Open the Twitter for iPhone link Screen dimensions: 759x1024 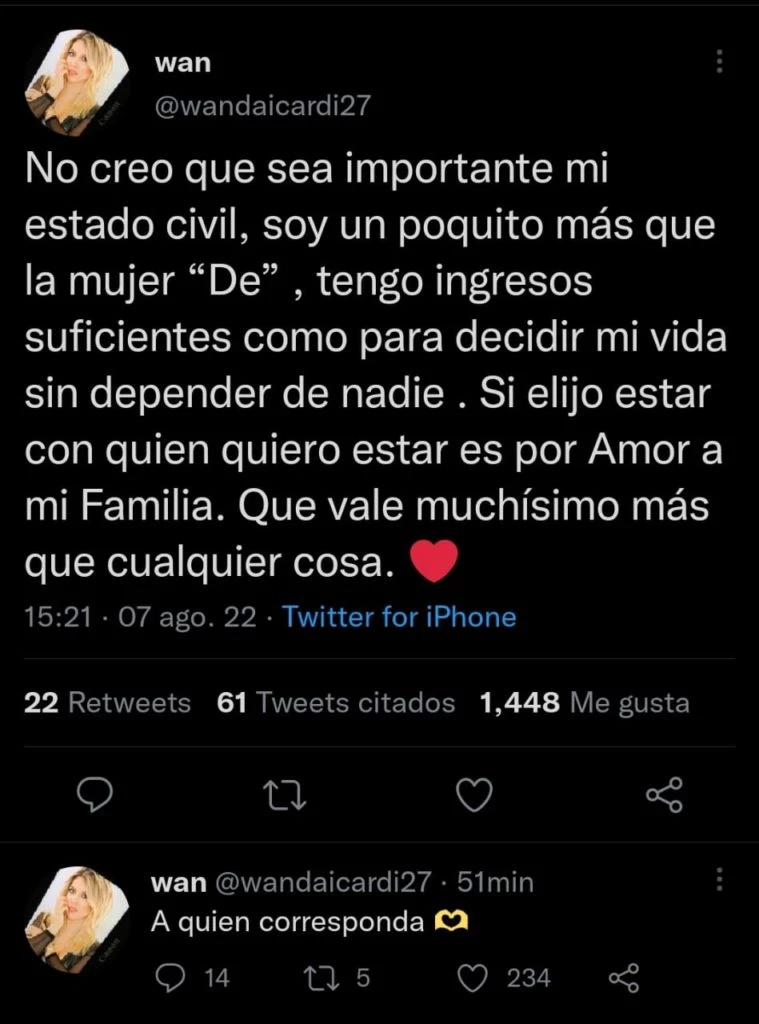(x=399, y=617)
